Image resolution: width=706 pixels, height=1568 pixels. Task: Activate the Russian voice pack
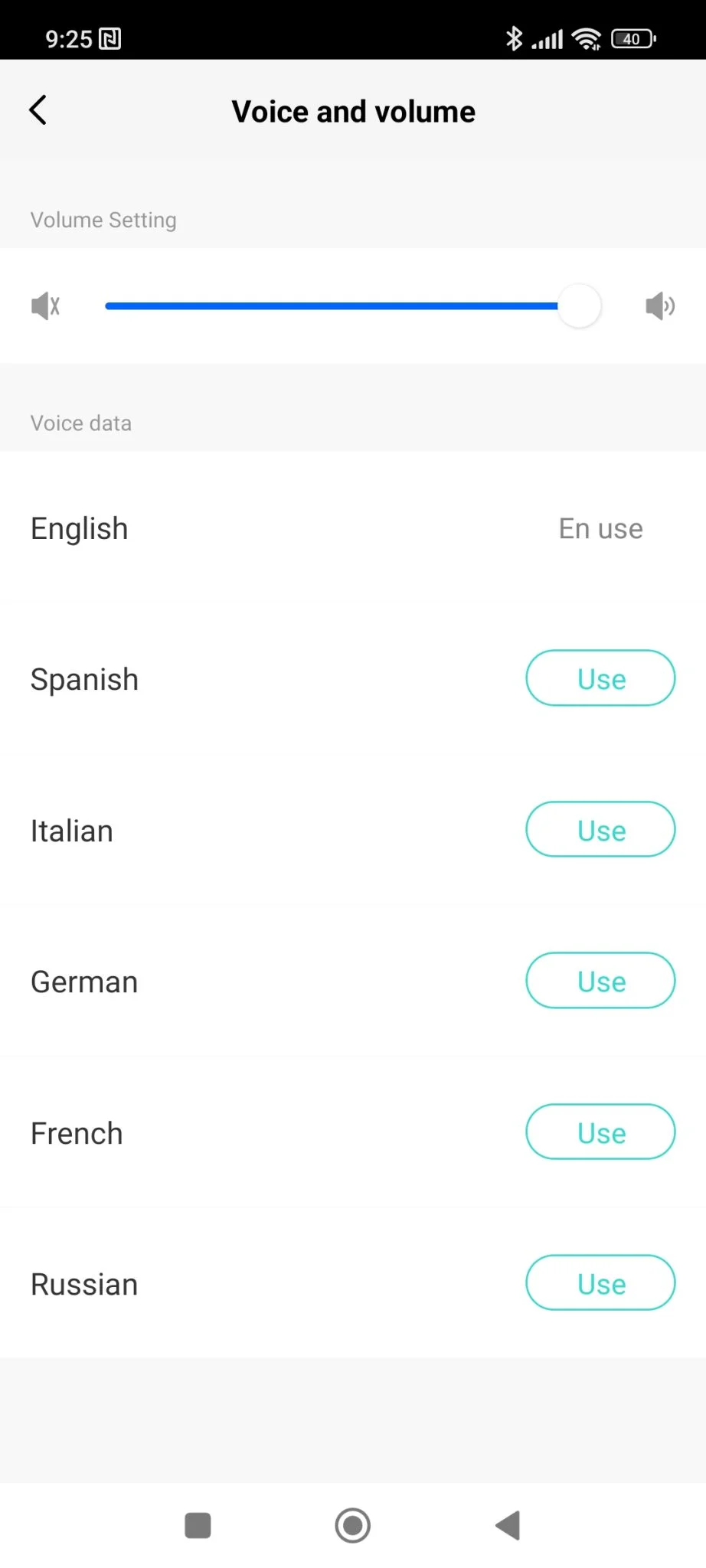pos(600,1283)
